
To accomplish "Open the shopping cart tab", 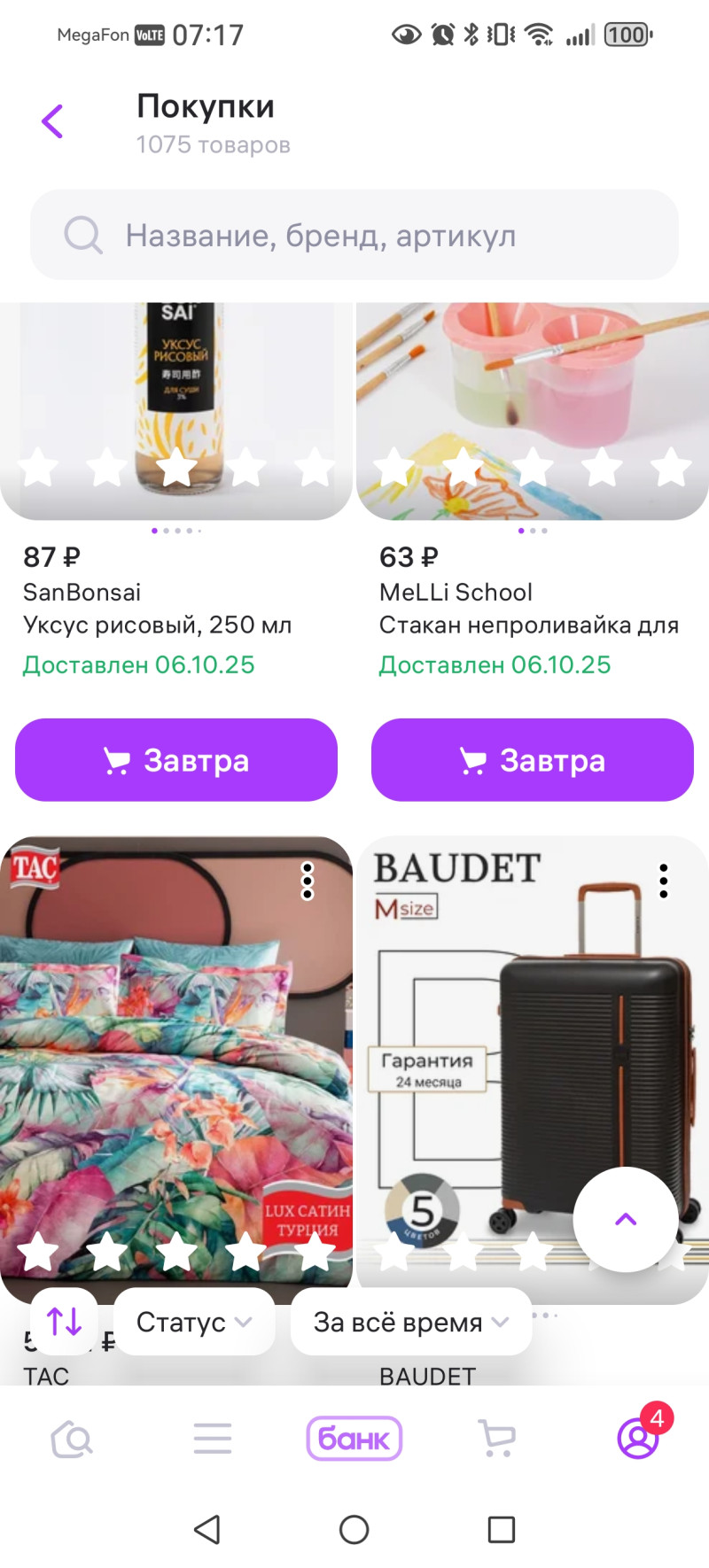I will pyautogui.click(x=496, y=1439).
